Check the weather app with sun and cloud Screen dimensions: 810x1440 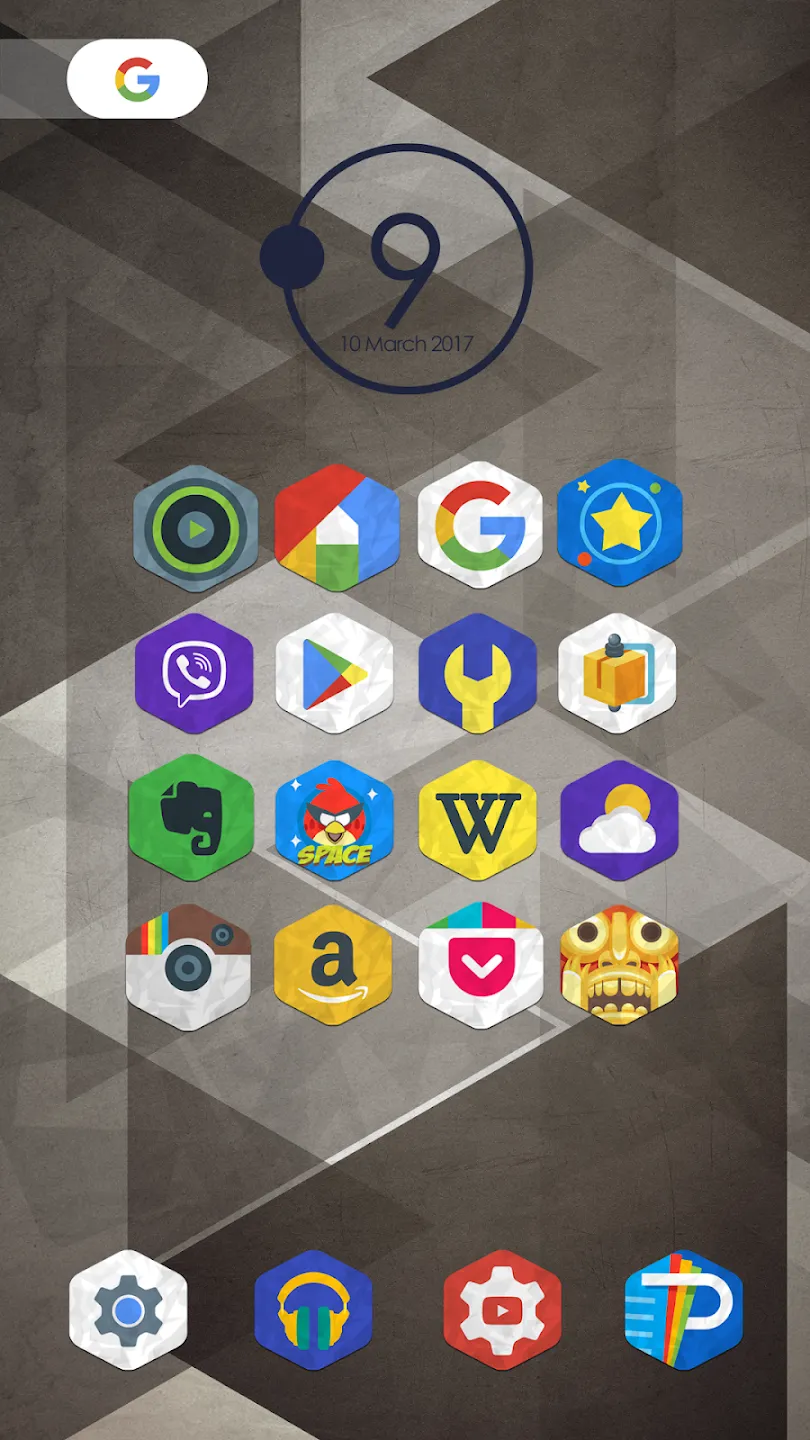click(x=619, y=820)
